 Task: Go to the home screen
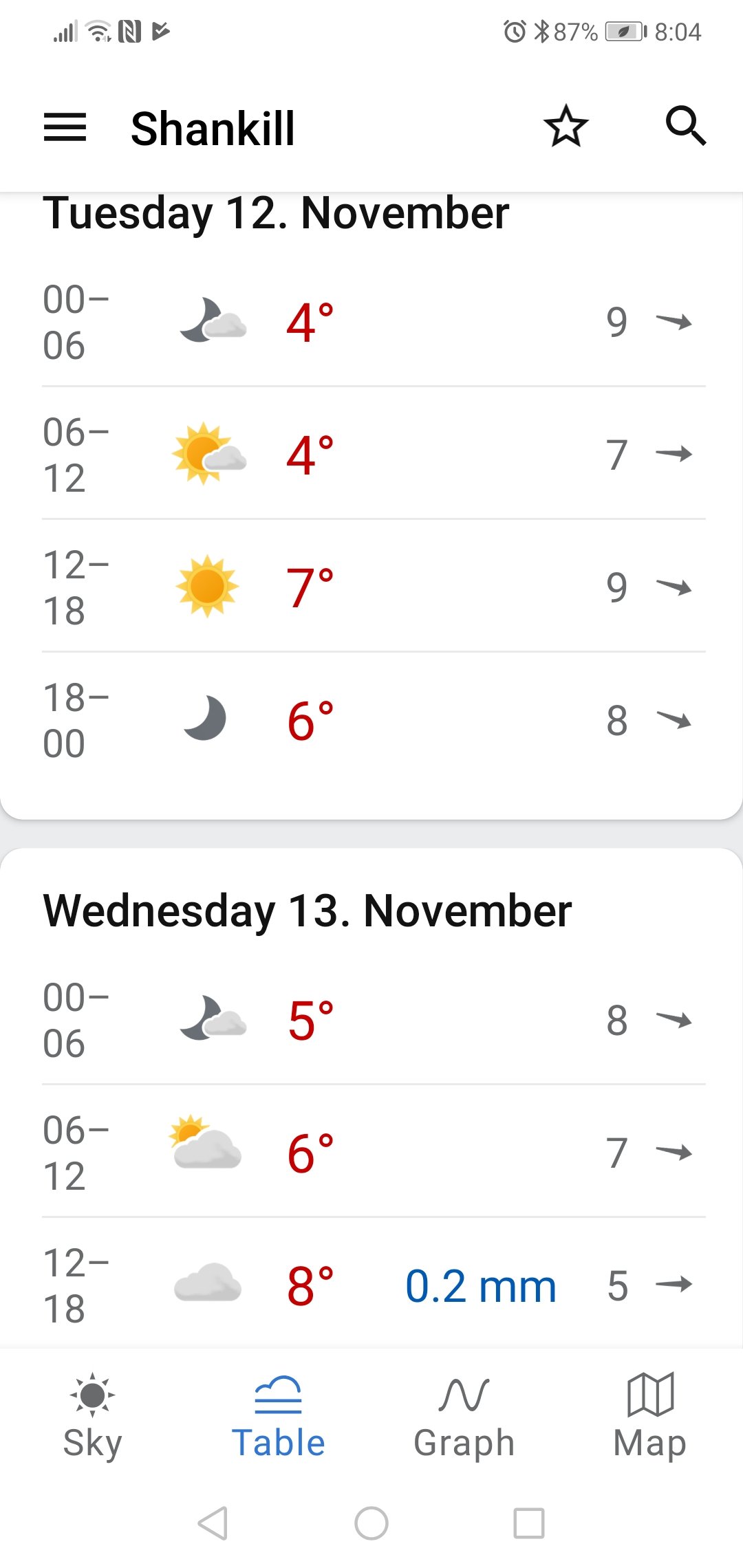click(371, 1523)
